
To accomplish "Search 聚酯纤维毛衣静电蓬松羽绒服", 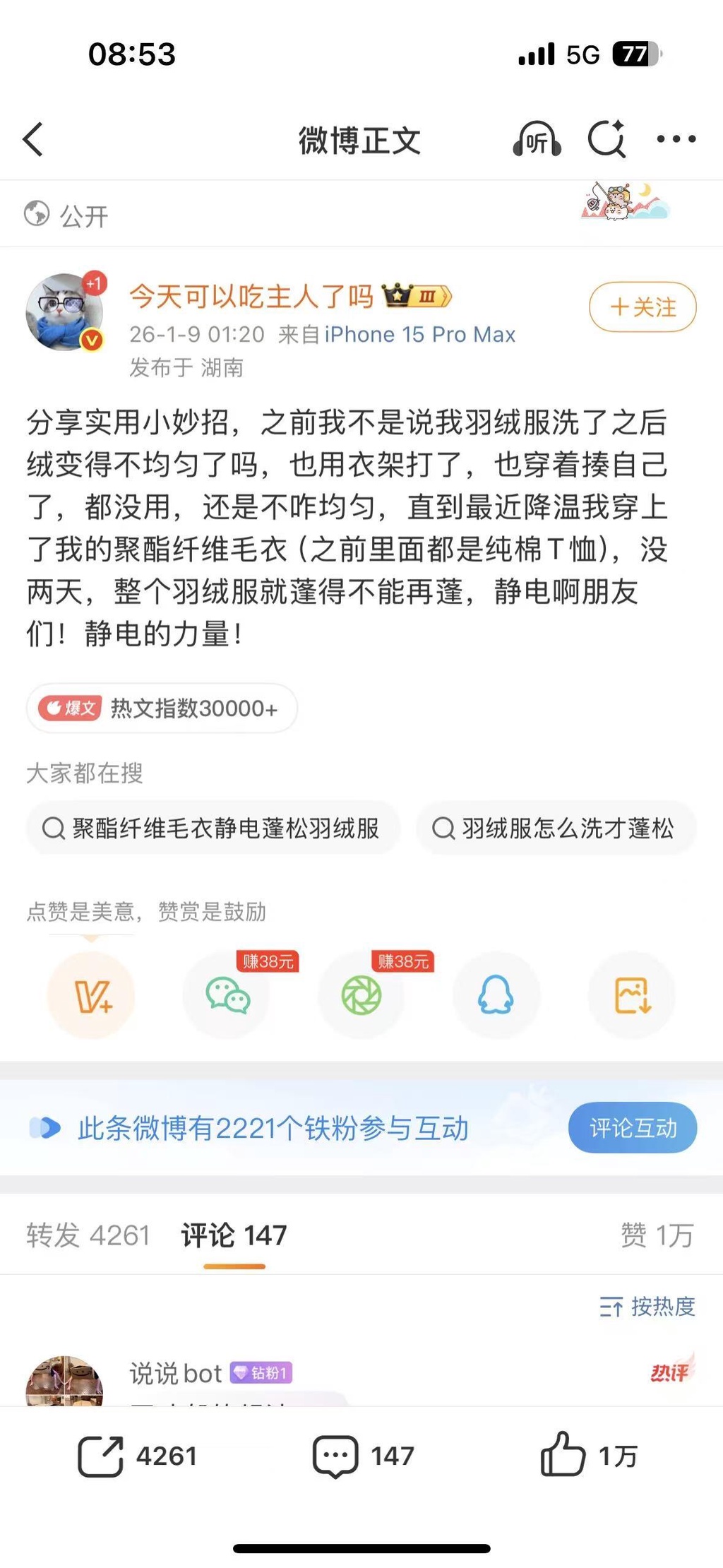I will click(213, 828).
